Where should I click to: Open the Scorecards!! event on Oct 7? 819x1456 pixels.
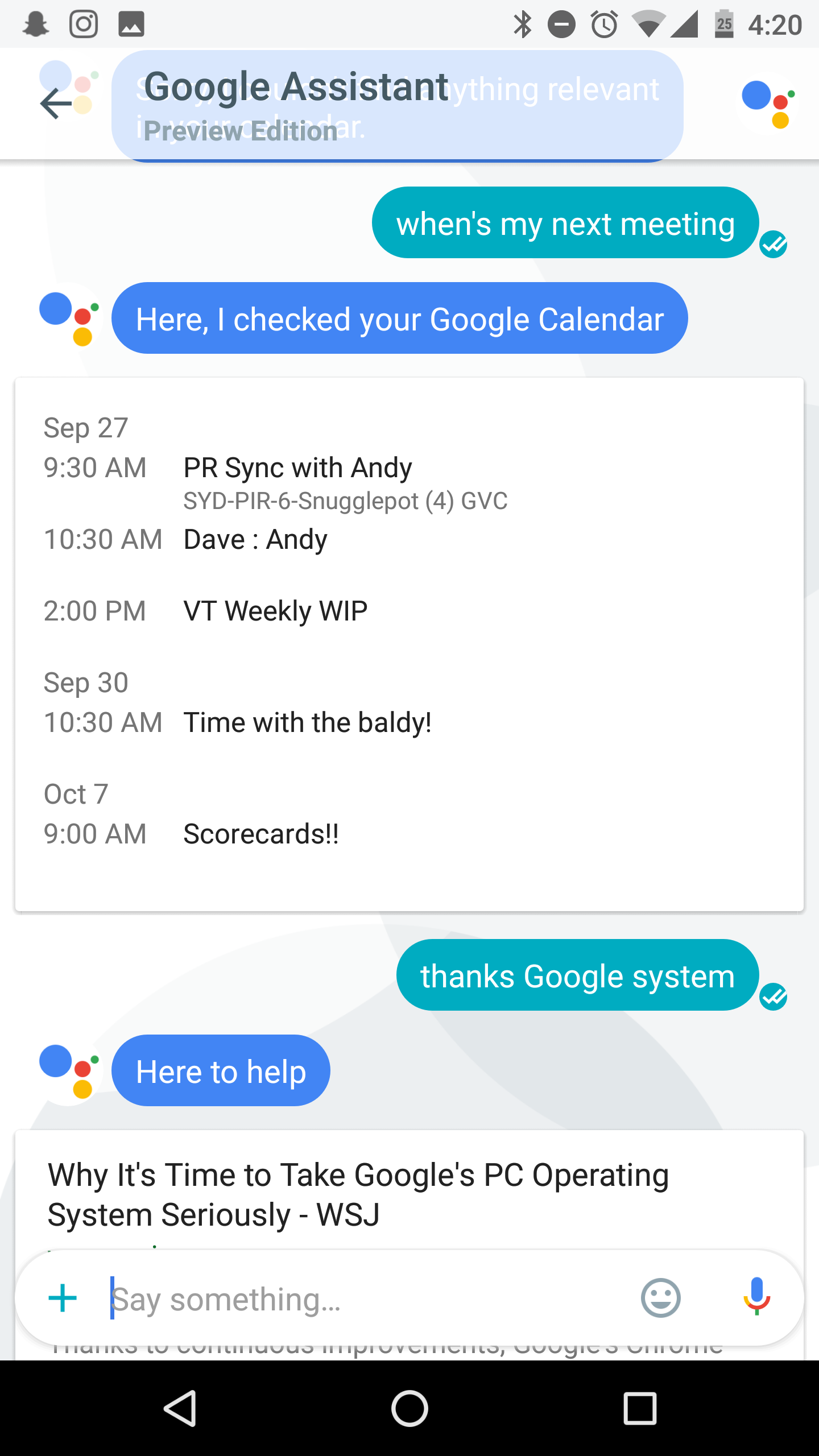coord(261,834)
